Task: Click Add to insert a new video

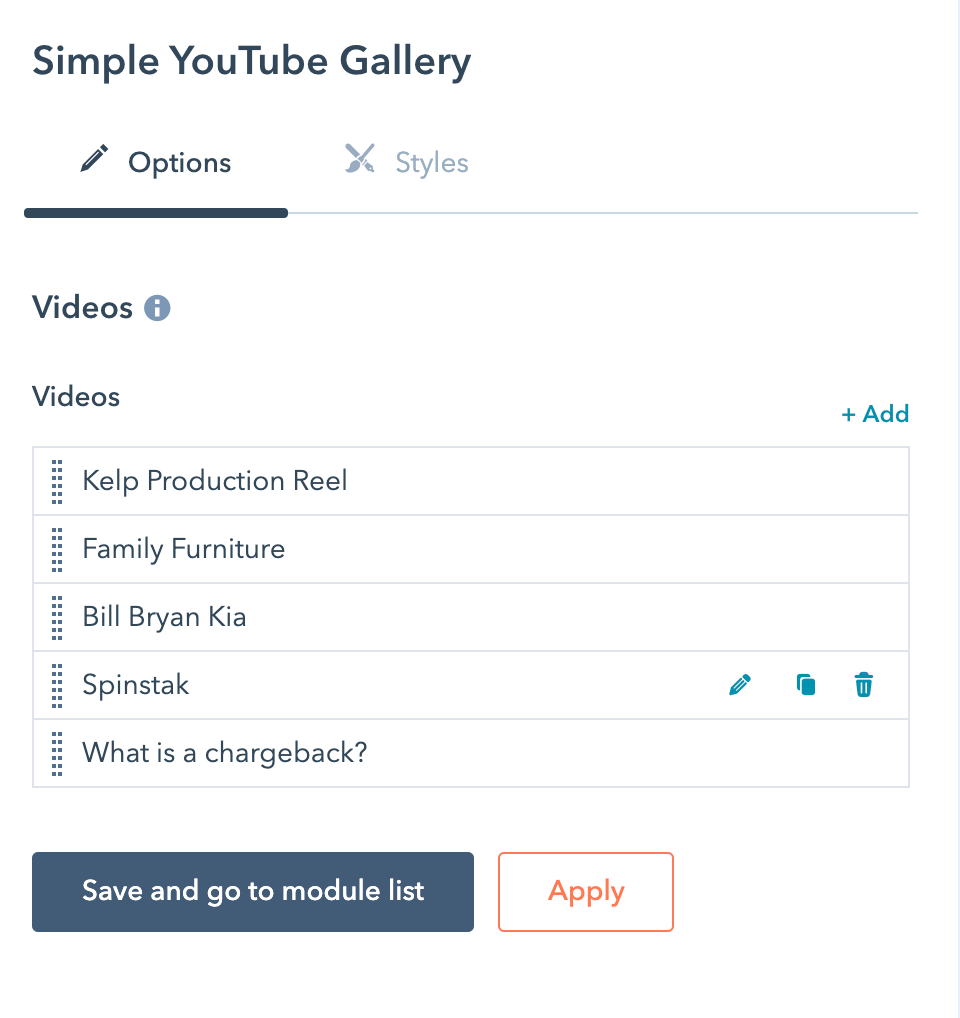Action: coord(875,413)
